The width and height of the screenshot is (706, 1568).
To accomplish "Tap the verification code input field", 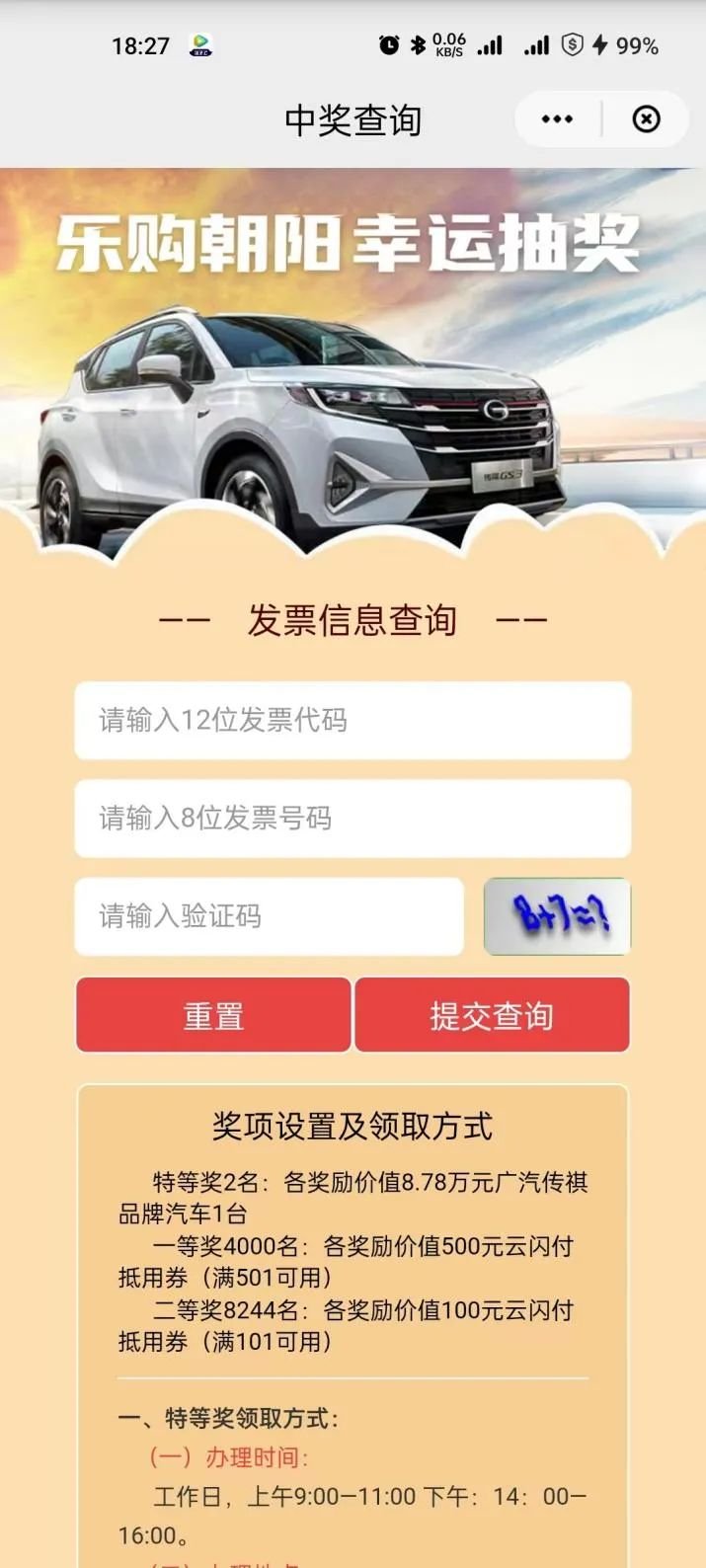I will 269,916.
